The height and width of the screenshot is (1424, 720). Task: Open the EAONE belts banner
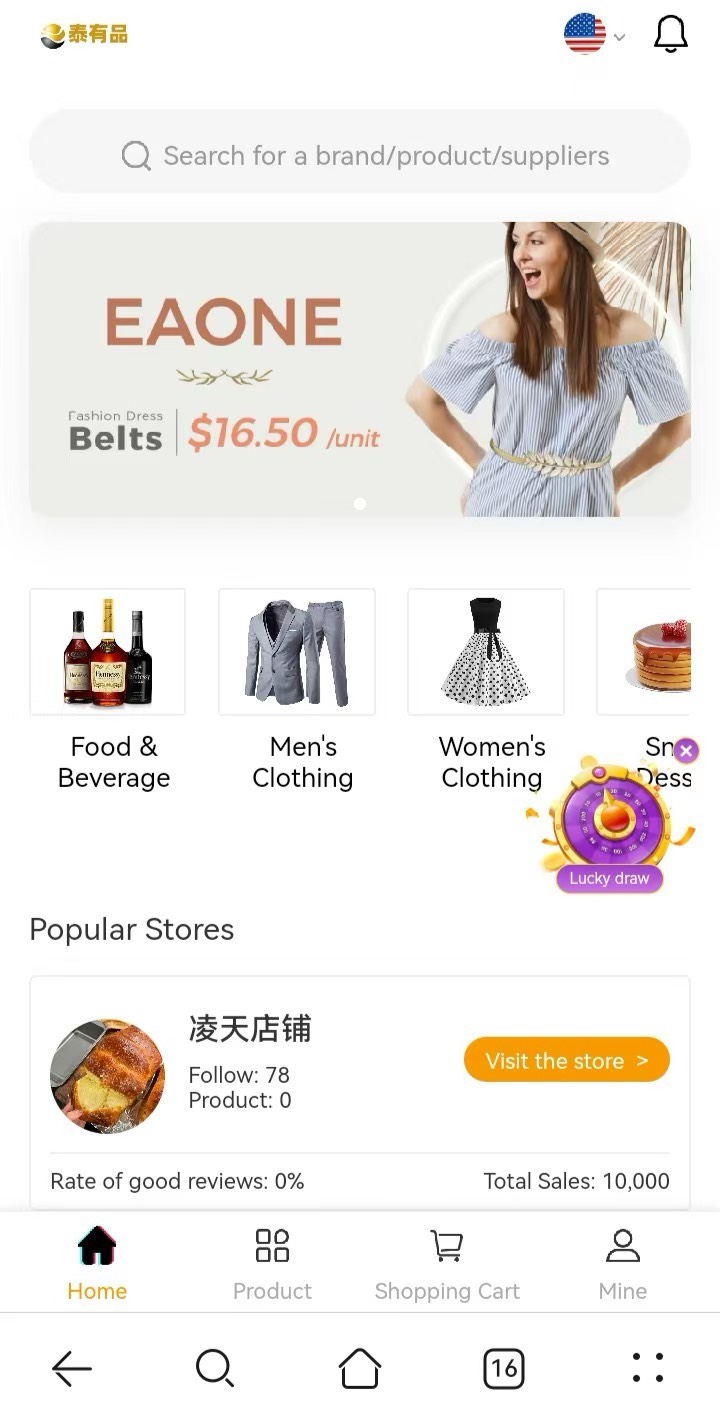(360, 369)
